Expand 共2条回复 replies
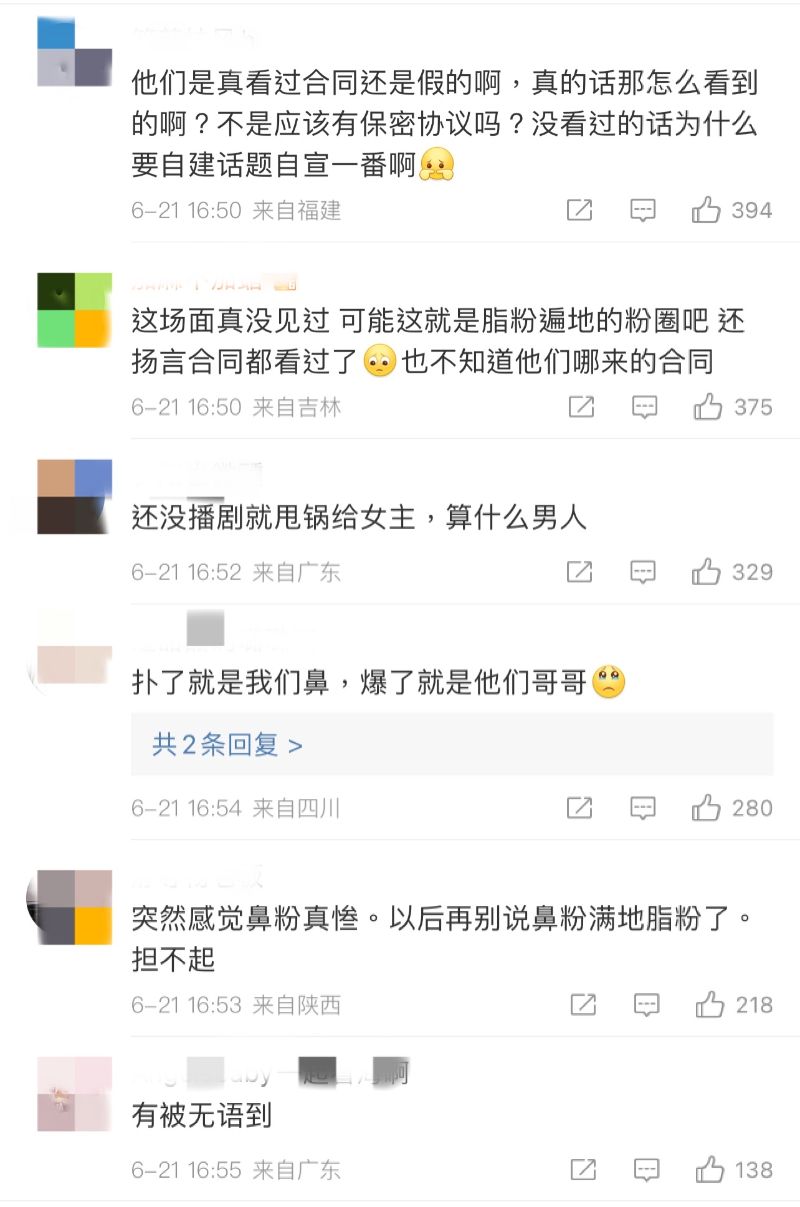Screen dimensions: 800x1207 pos(227,744)
